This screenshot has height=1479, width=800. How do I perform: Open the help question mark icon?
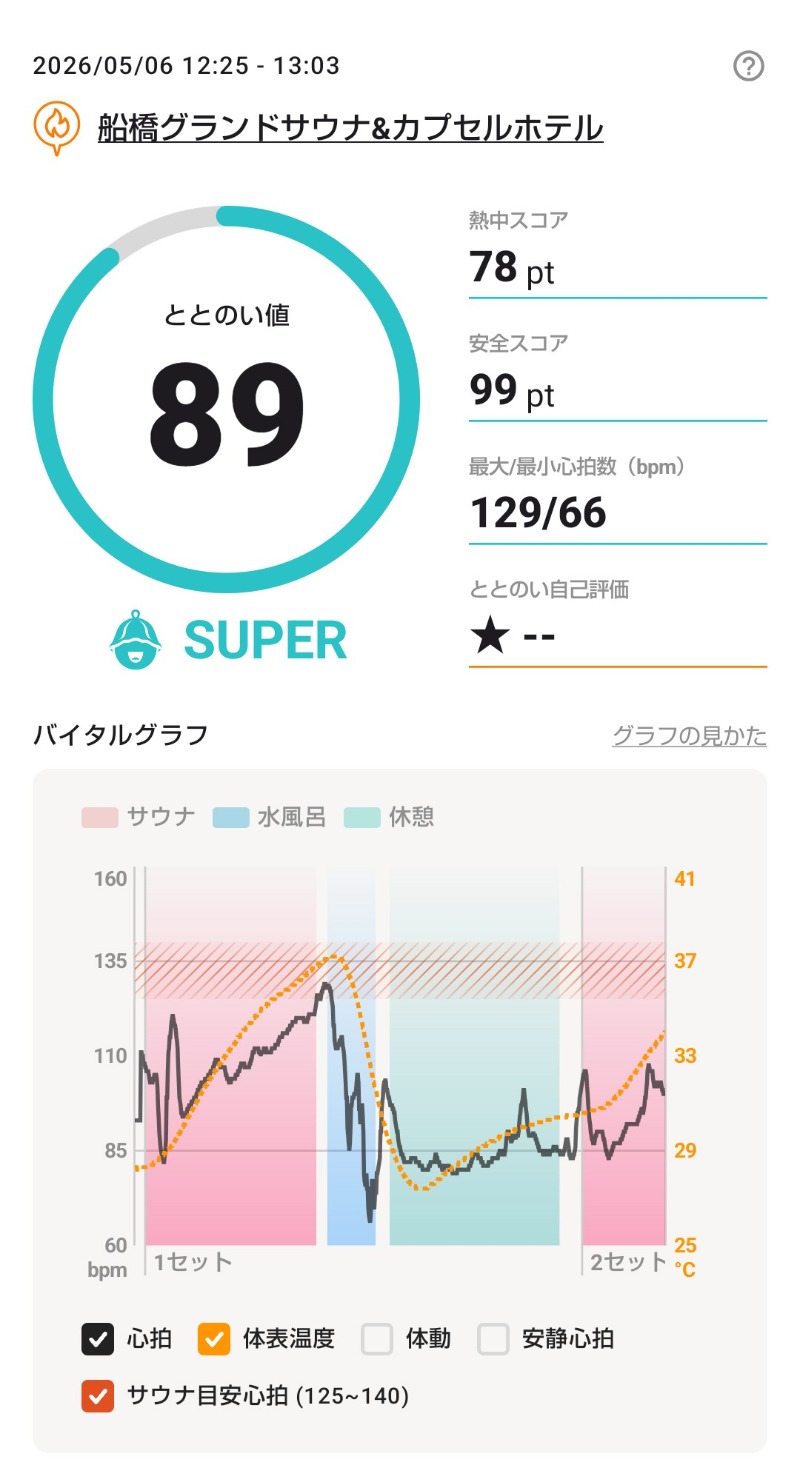coord(748,66)
